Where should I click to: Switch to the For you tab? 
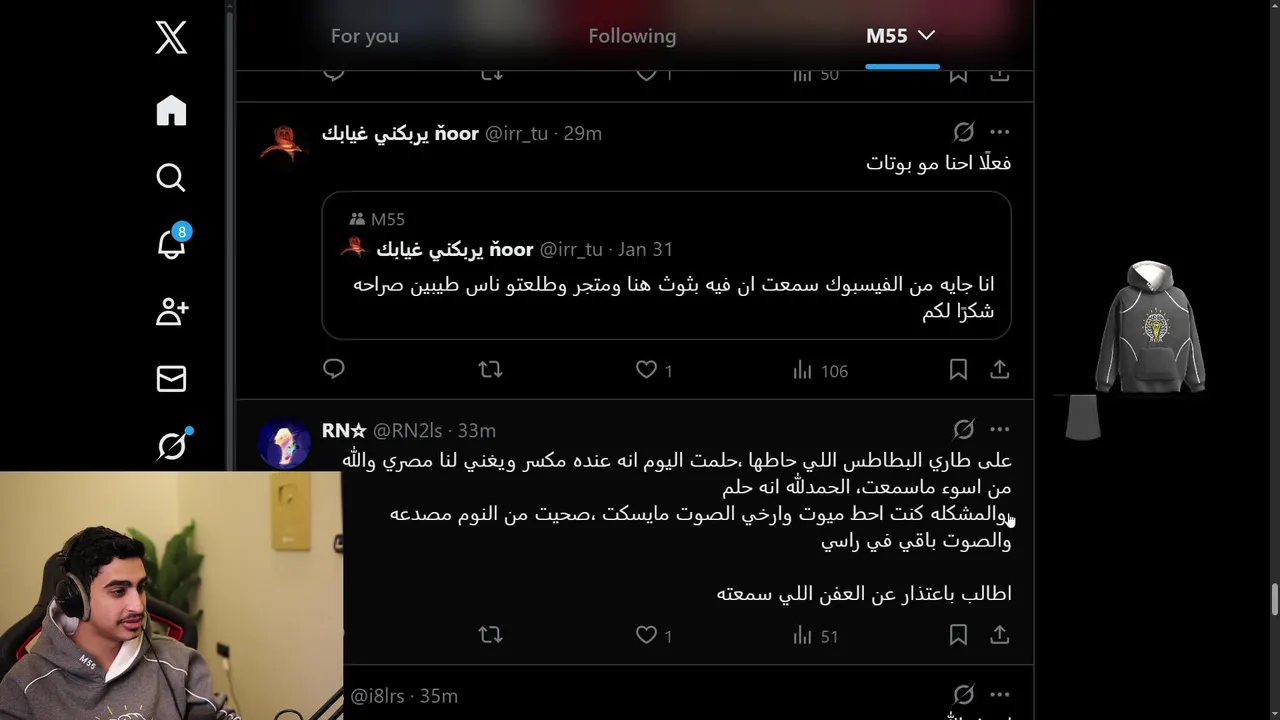point(364,36)
